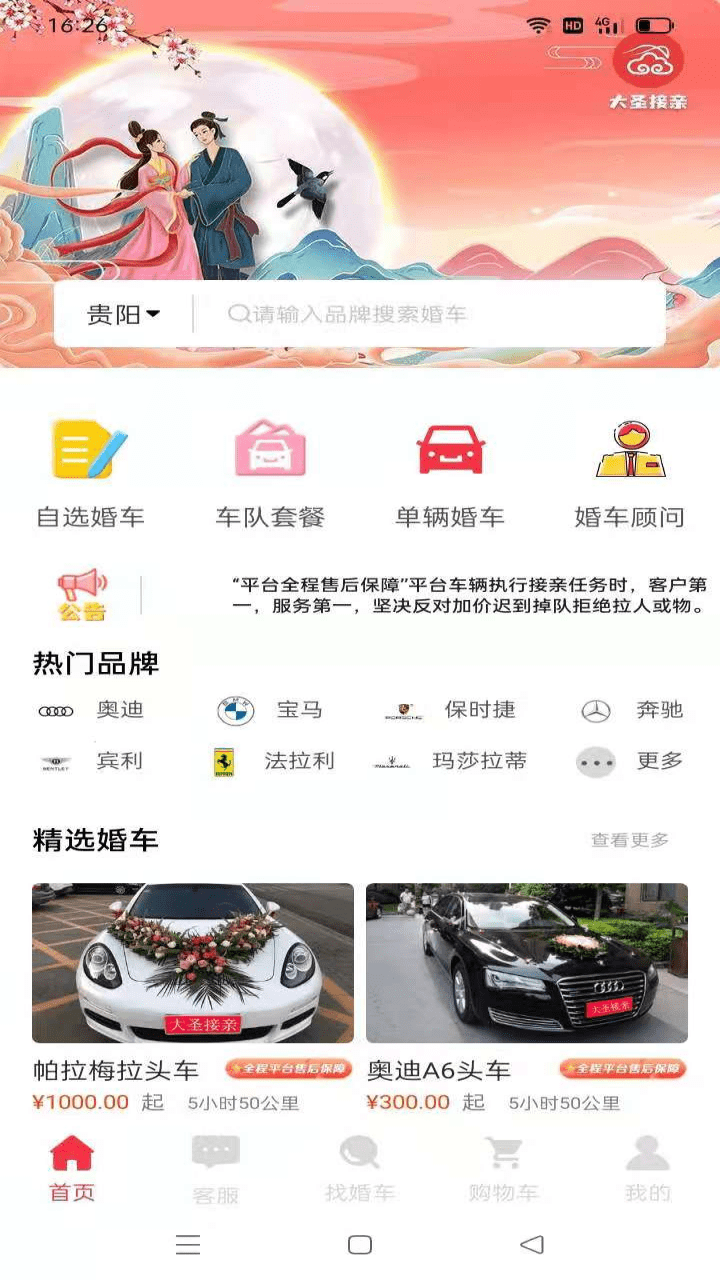Open 婚车顾问
Viewport: 720px width, 1280px height.
coord(630,474)
